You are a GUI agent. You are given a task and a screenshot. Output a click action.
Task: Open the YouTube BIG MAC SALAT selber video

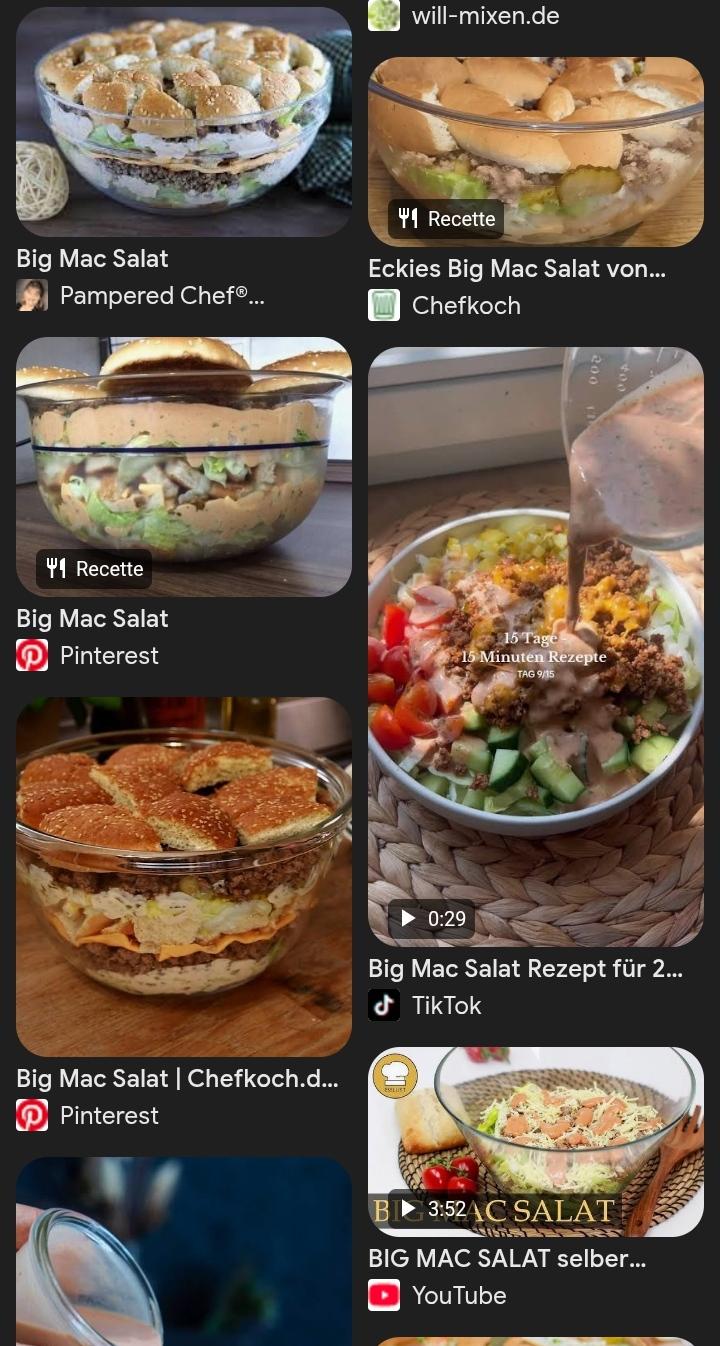[x=535, y=1142]
